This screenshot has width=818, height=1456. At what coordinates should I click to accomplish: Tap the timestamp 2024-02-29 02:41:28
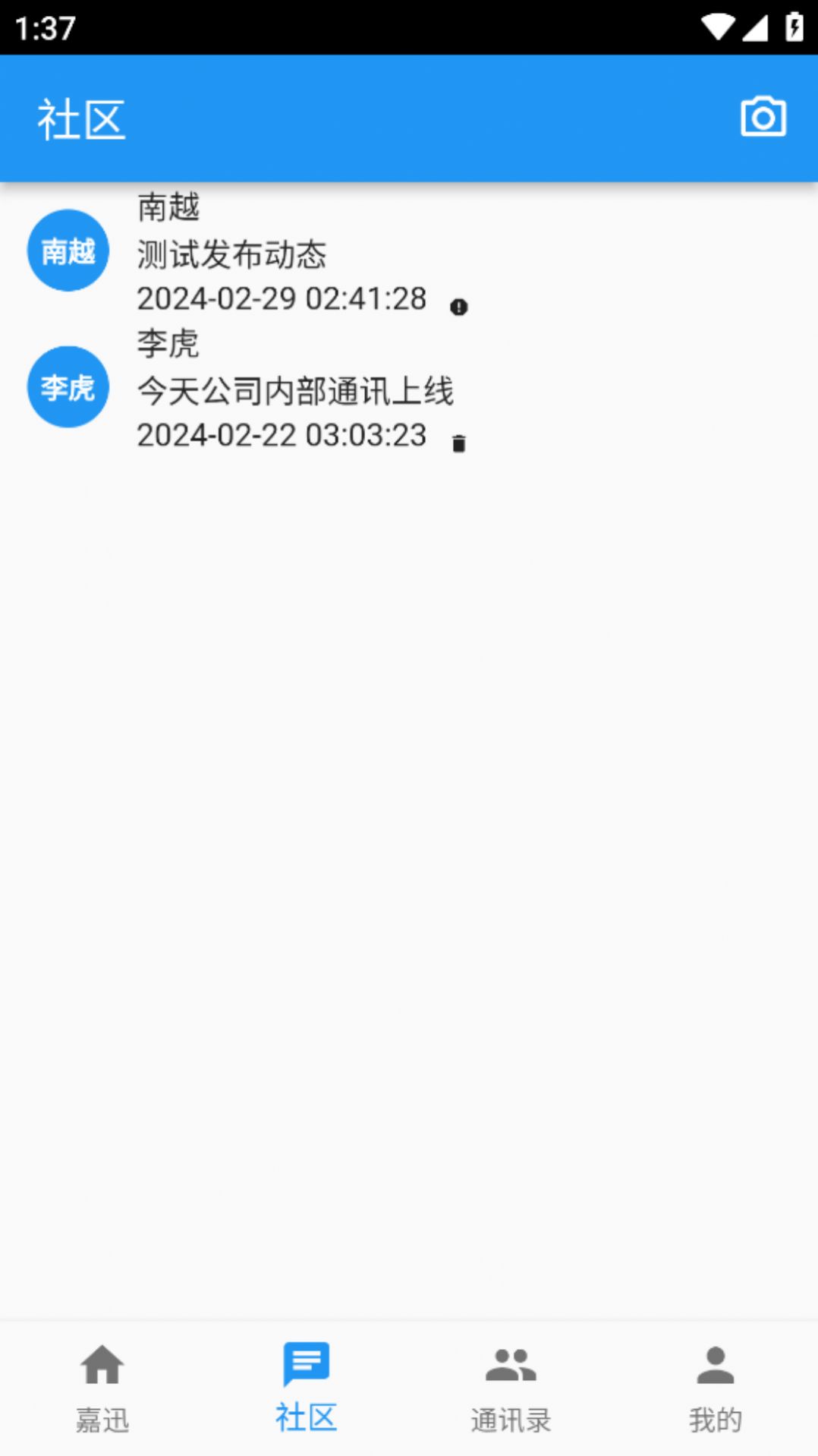tap(282, 298)
